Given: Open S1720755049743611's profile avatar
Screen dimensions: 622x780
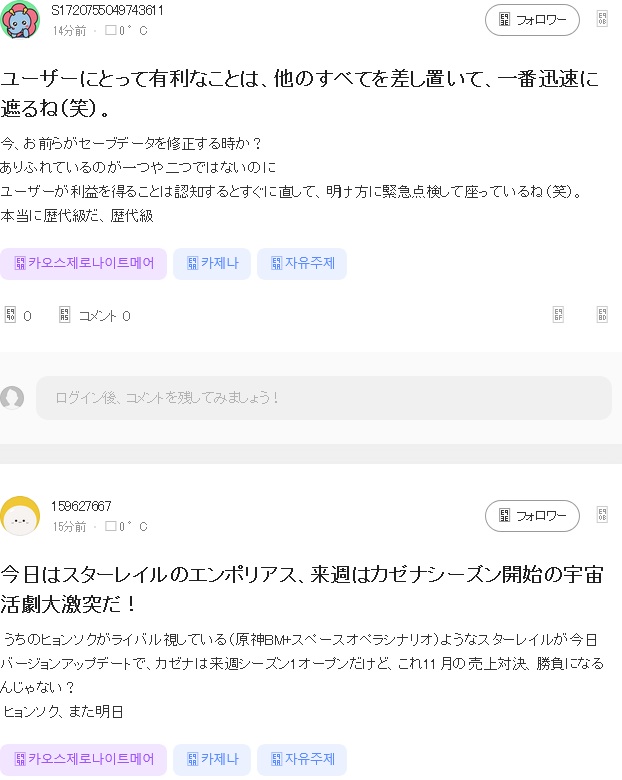Looking at the screenshot, I should coord(20,19).
